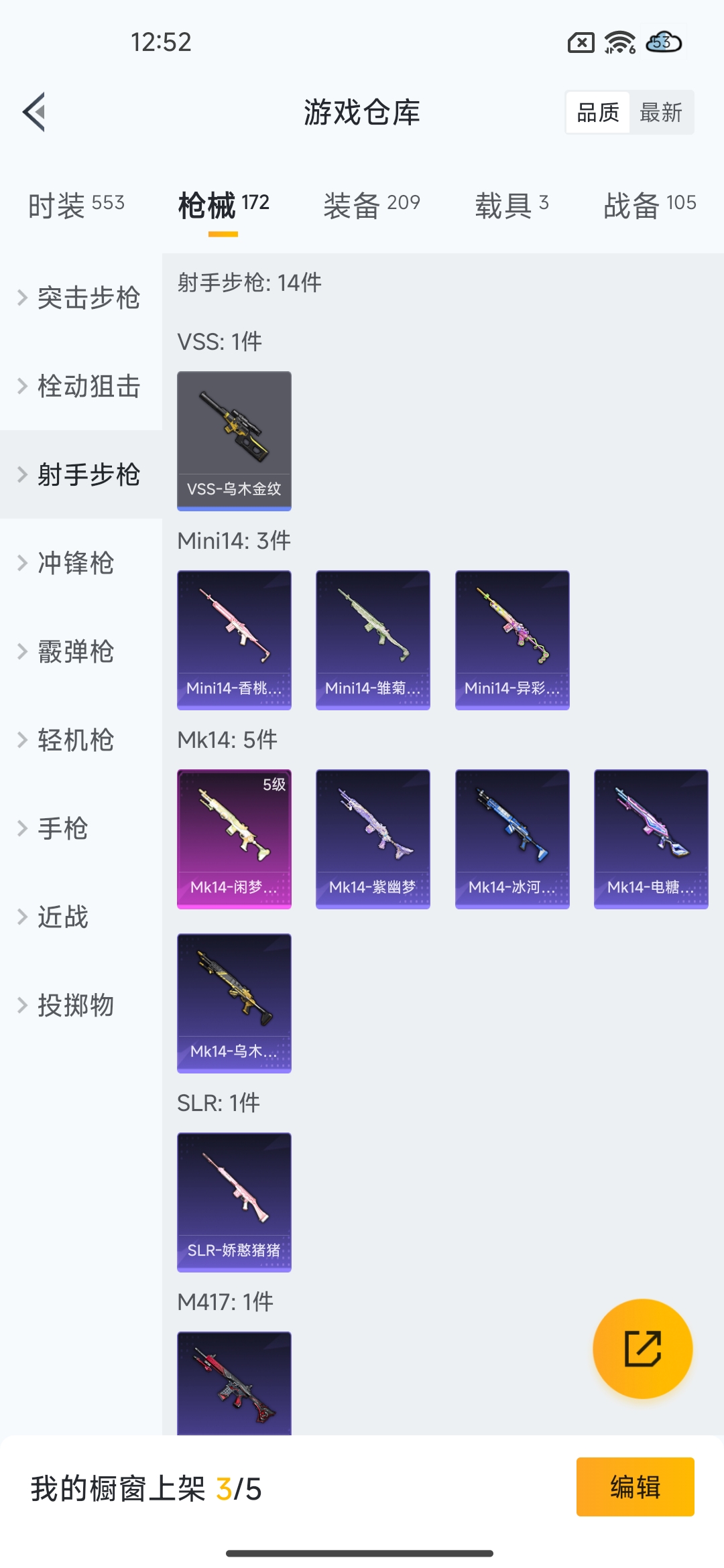This screenshot has height=1568, width=724.
Task: Open the 轻机枪 category
Action: click(81, 740)
